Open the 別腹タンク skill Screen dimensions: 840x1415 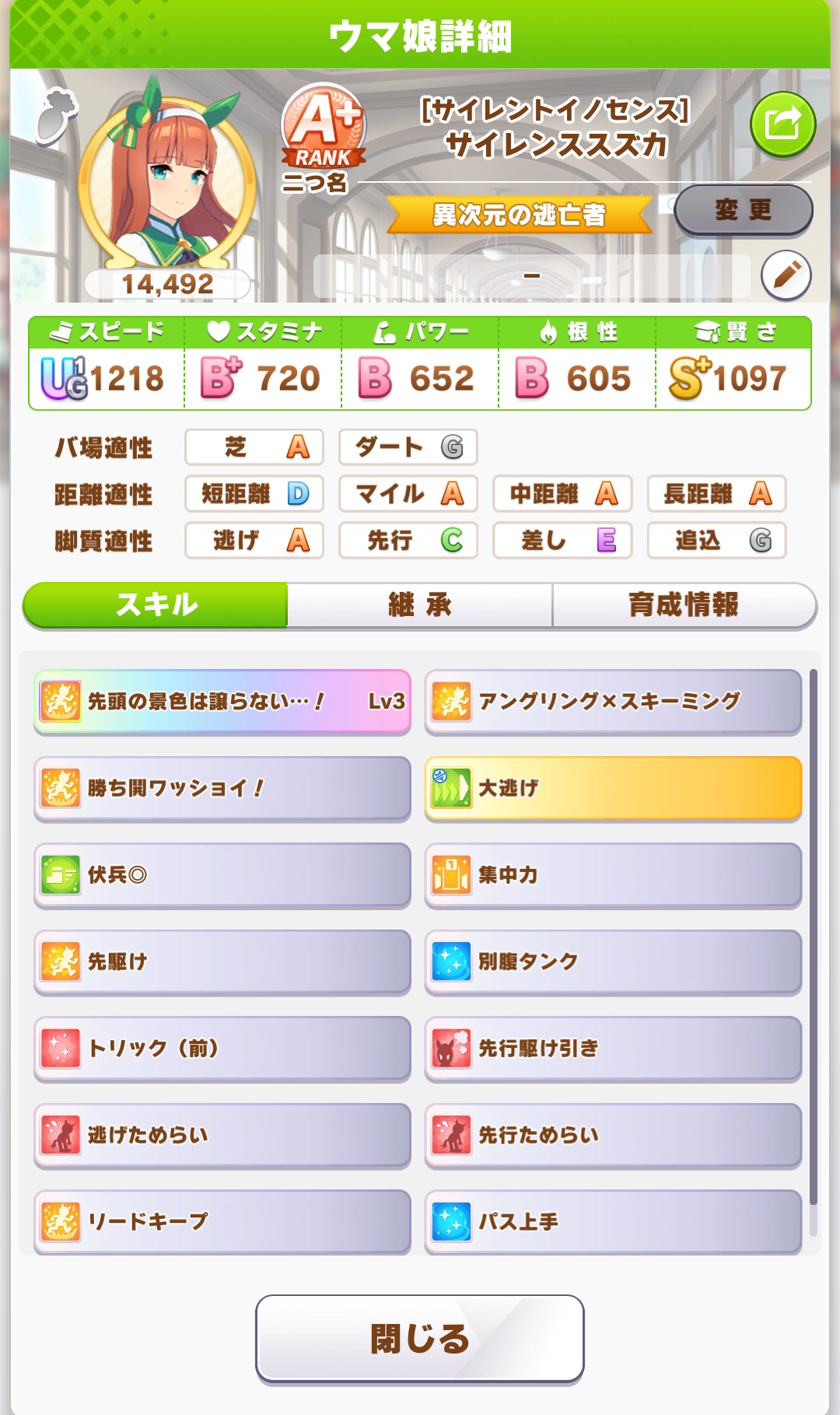point(613,961)
